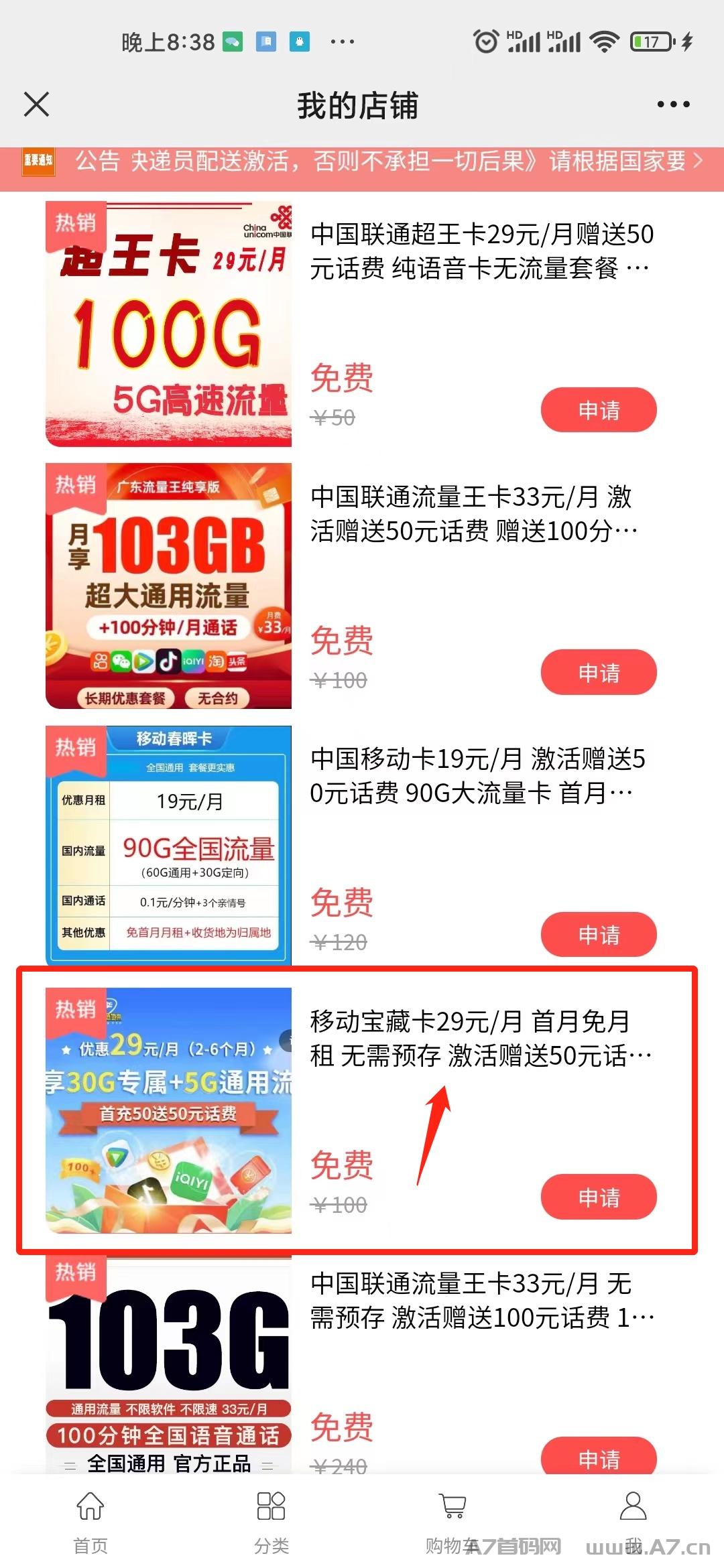Open the 广东流量王 103GB product image
724x1568 pixels.
pos(168,586)
